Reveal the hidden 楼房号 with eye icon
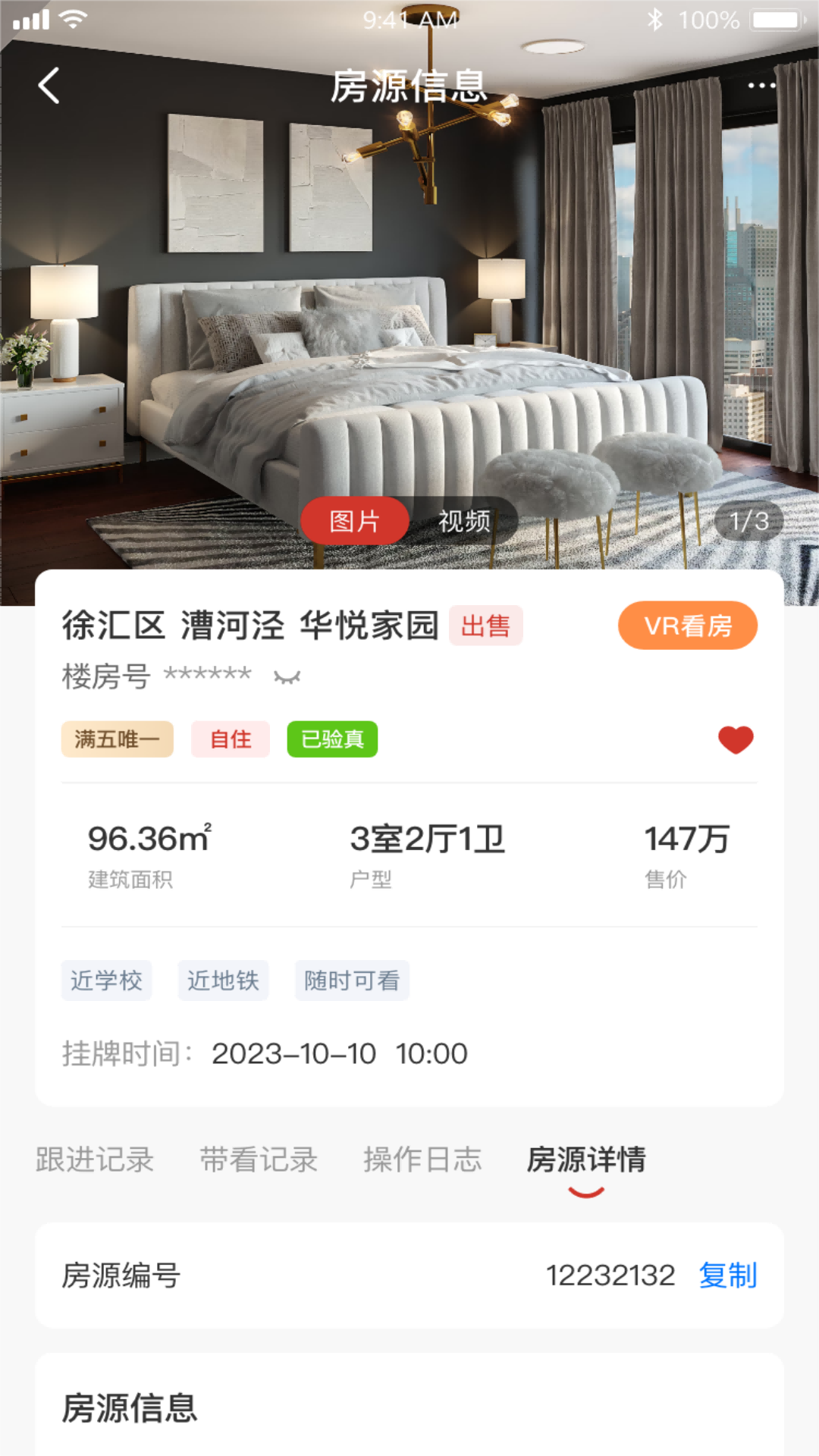The image size is (819, 1456). point(287,676)
